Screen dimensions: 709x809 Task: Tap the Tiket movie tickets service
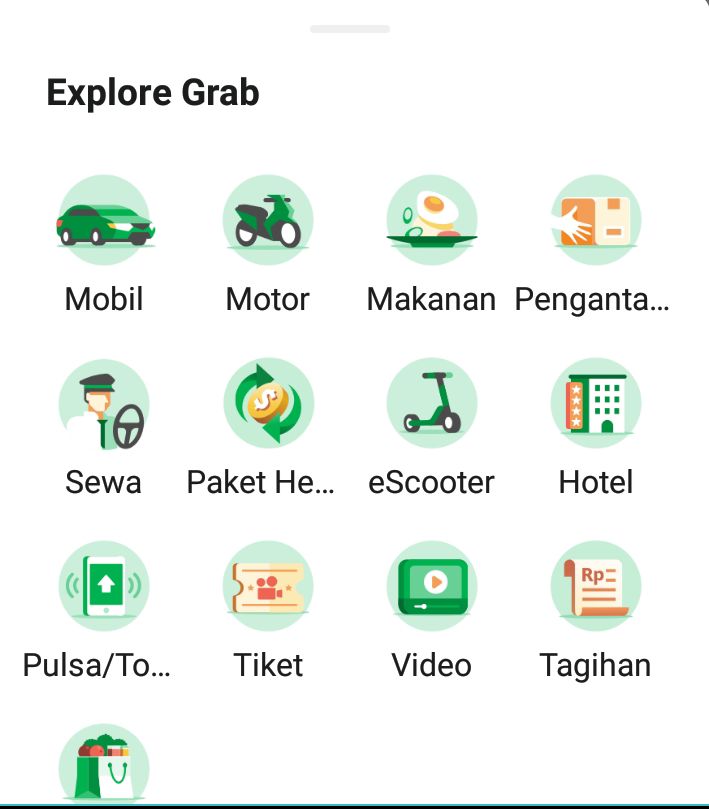(x=268, y=587)
